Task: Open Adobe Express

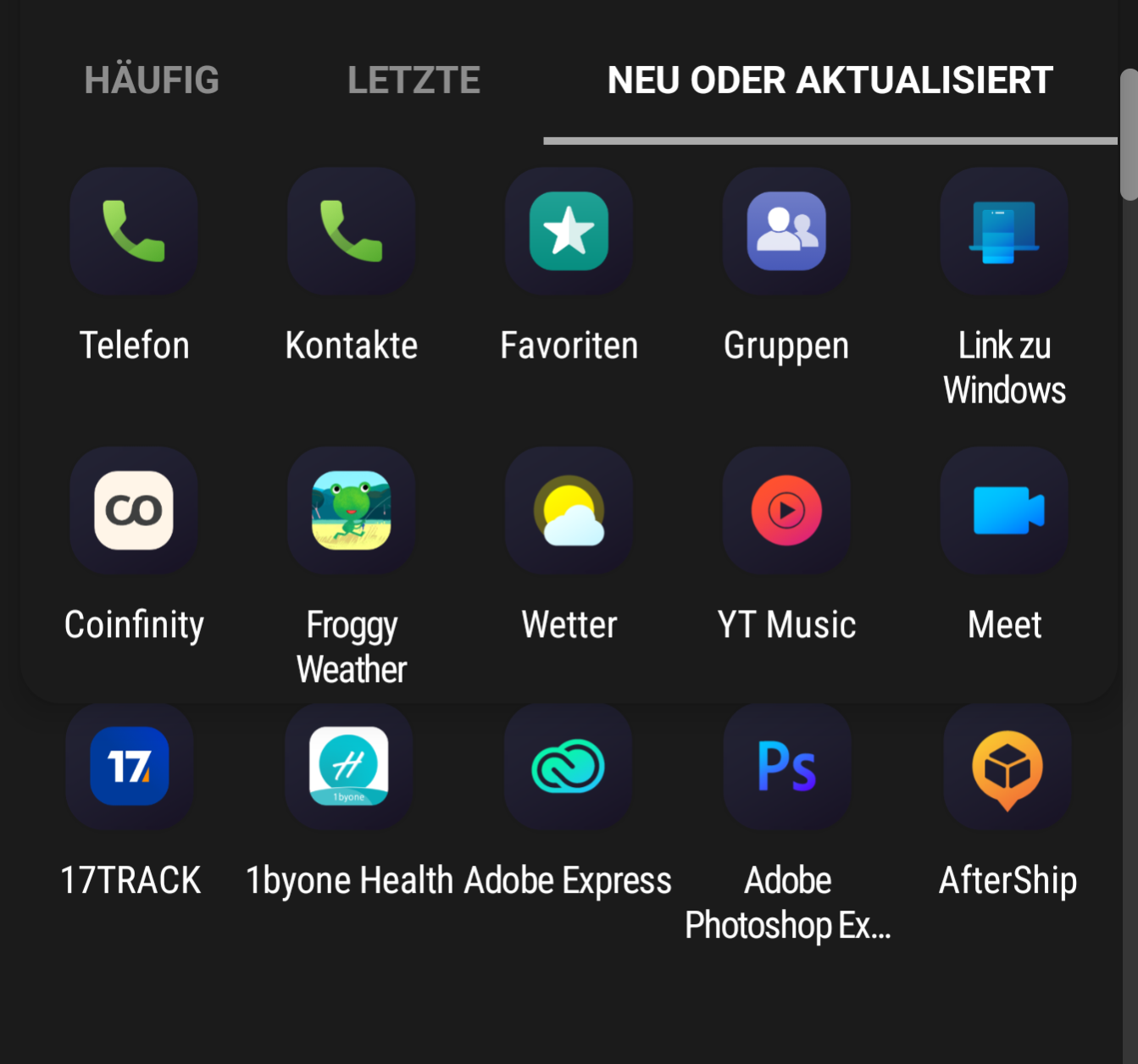Action: [x=568, y=767]
